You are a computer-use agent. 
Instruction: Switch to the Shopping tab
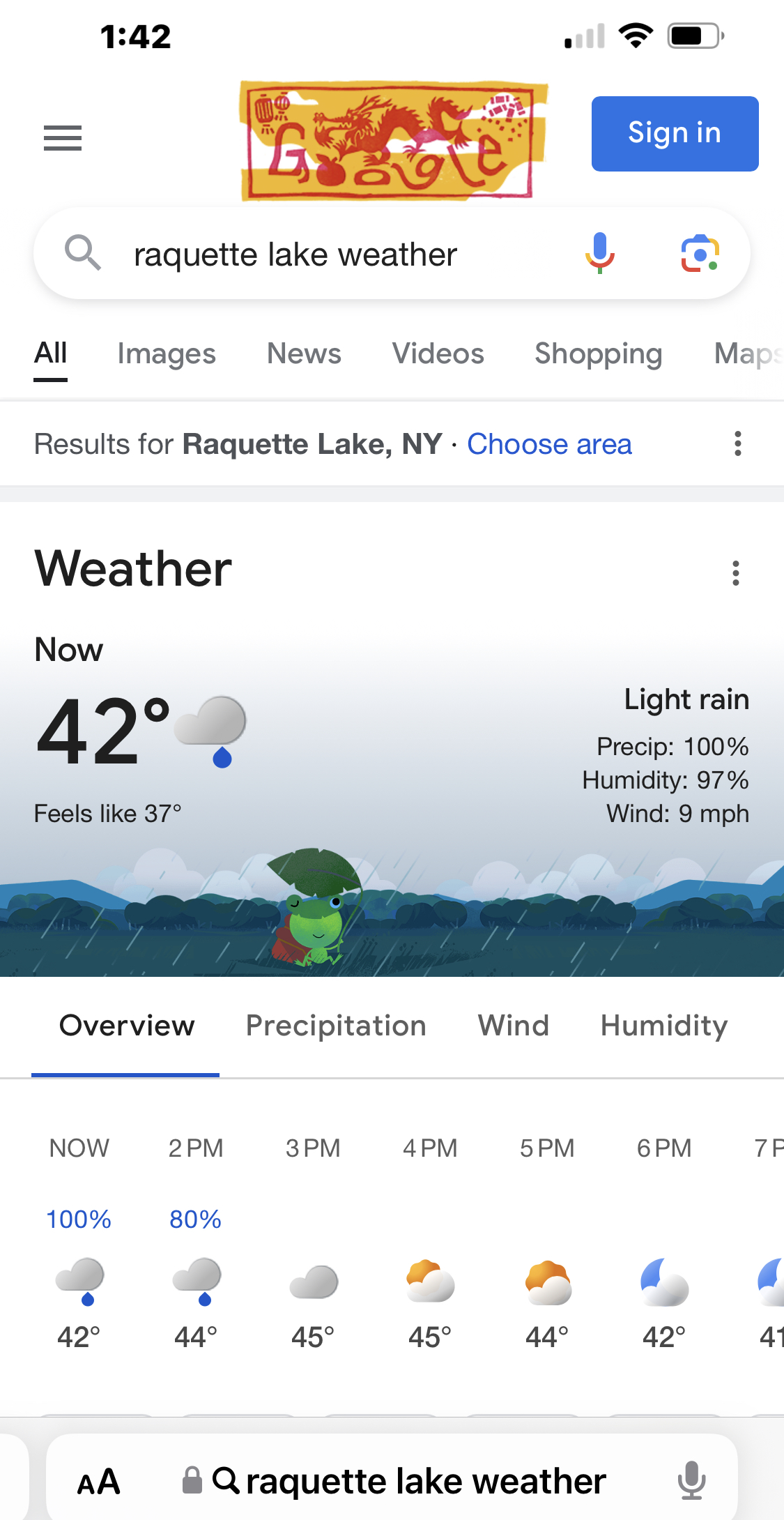(598, 354)
